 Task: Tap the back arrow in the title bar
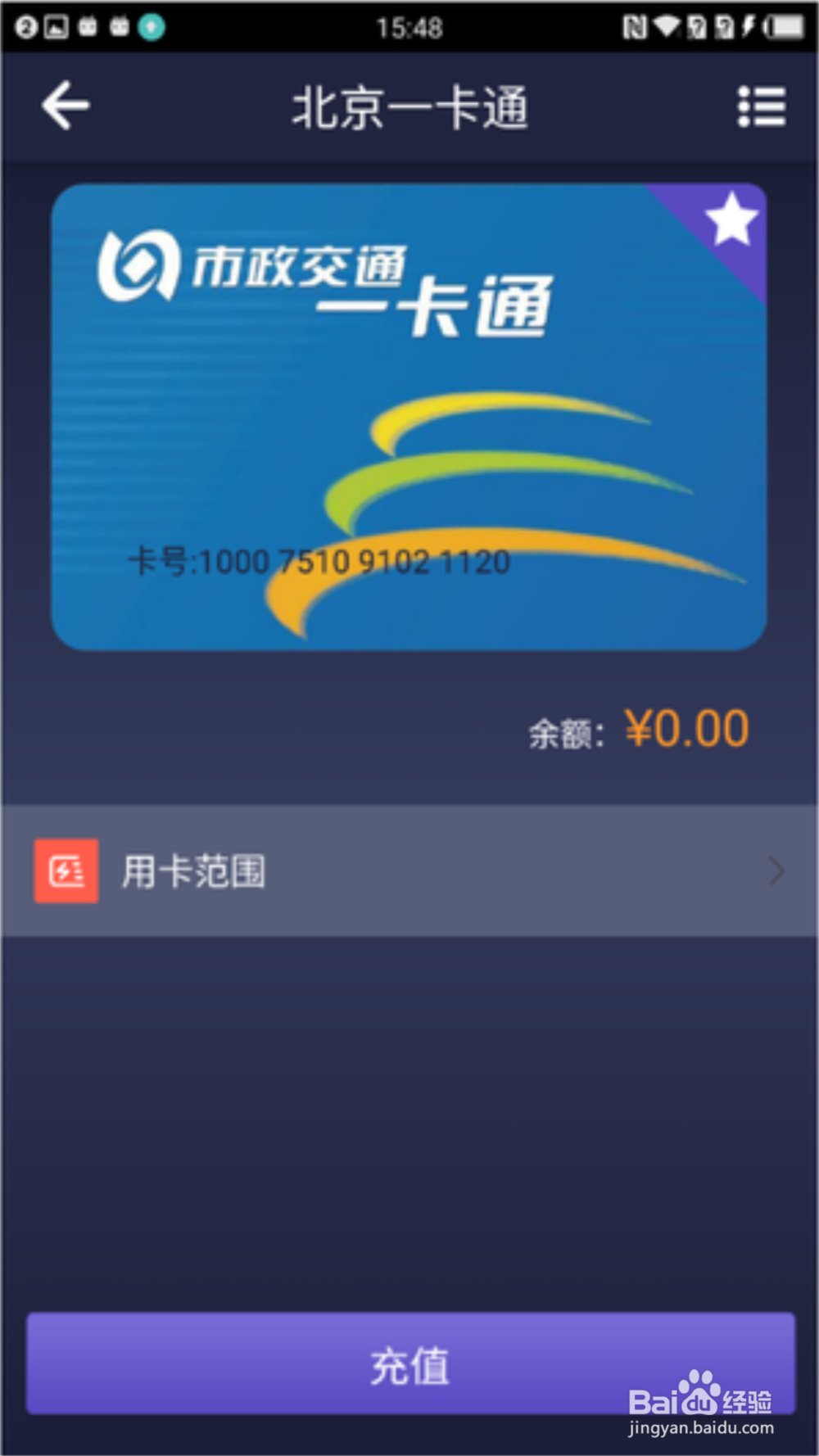coord(66,106)
